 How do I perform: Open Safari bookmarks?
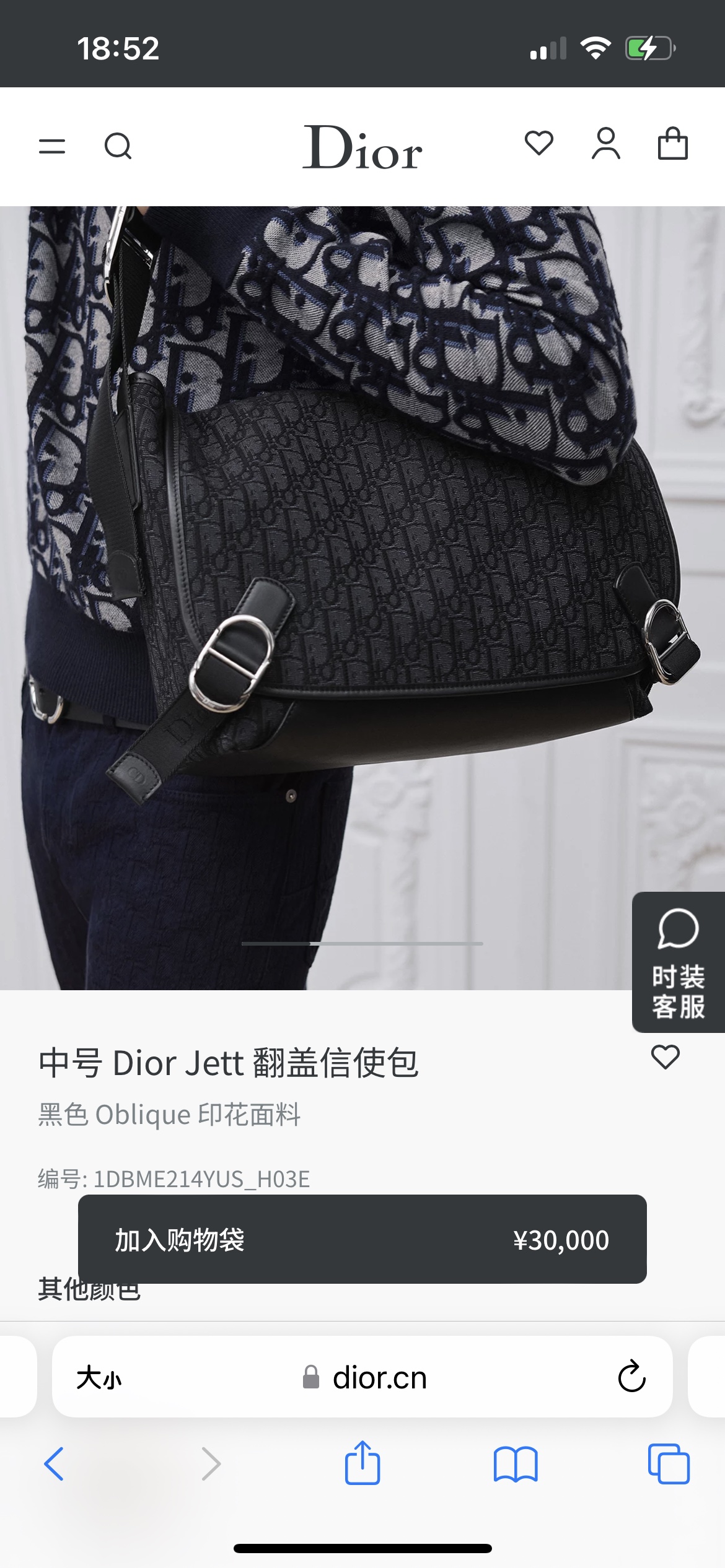[x=516, y=1464]
